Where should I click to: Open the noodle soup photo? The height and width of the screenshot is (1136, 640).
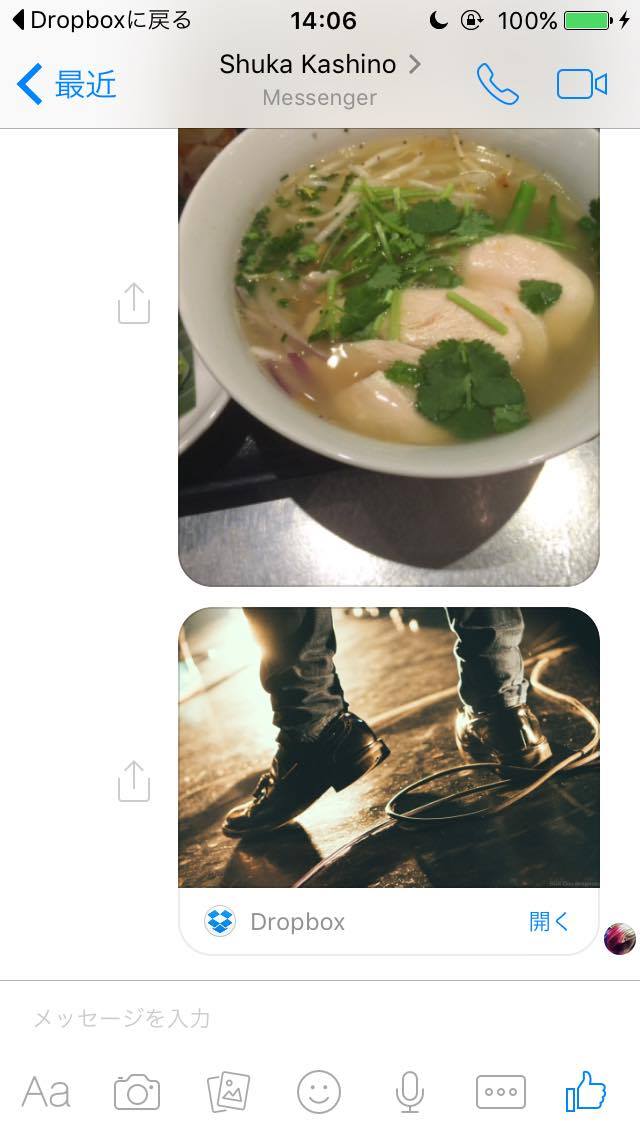pos(389,355)
